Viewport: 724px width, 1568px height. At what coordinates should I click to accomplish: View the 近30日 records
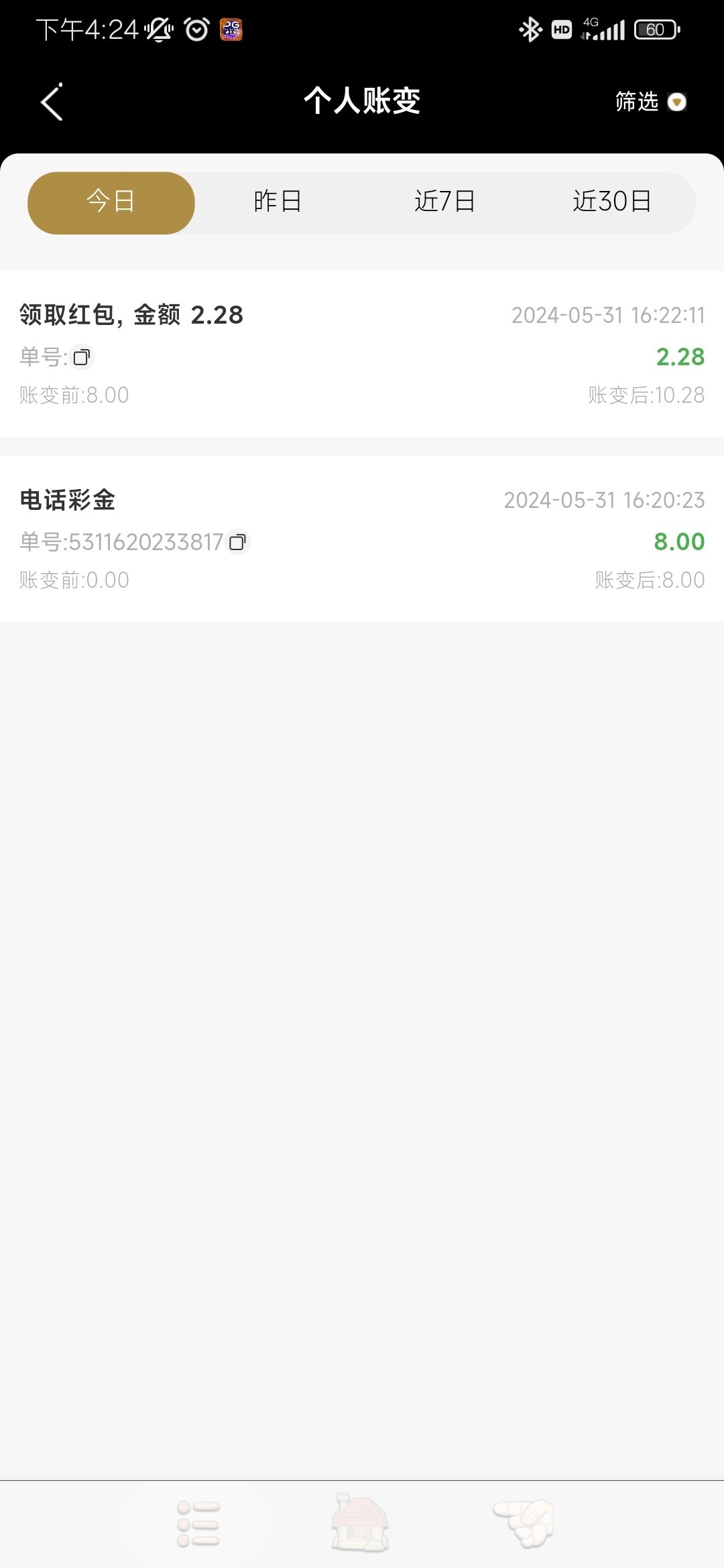click(x=611, y=202)
